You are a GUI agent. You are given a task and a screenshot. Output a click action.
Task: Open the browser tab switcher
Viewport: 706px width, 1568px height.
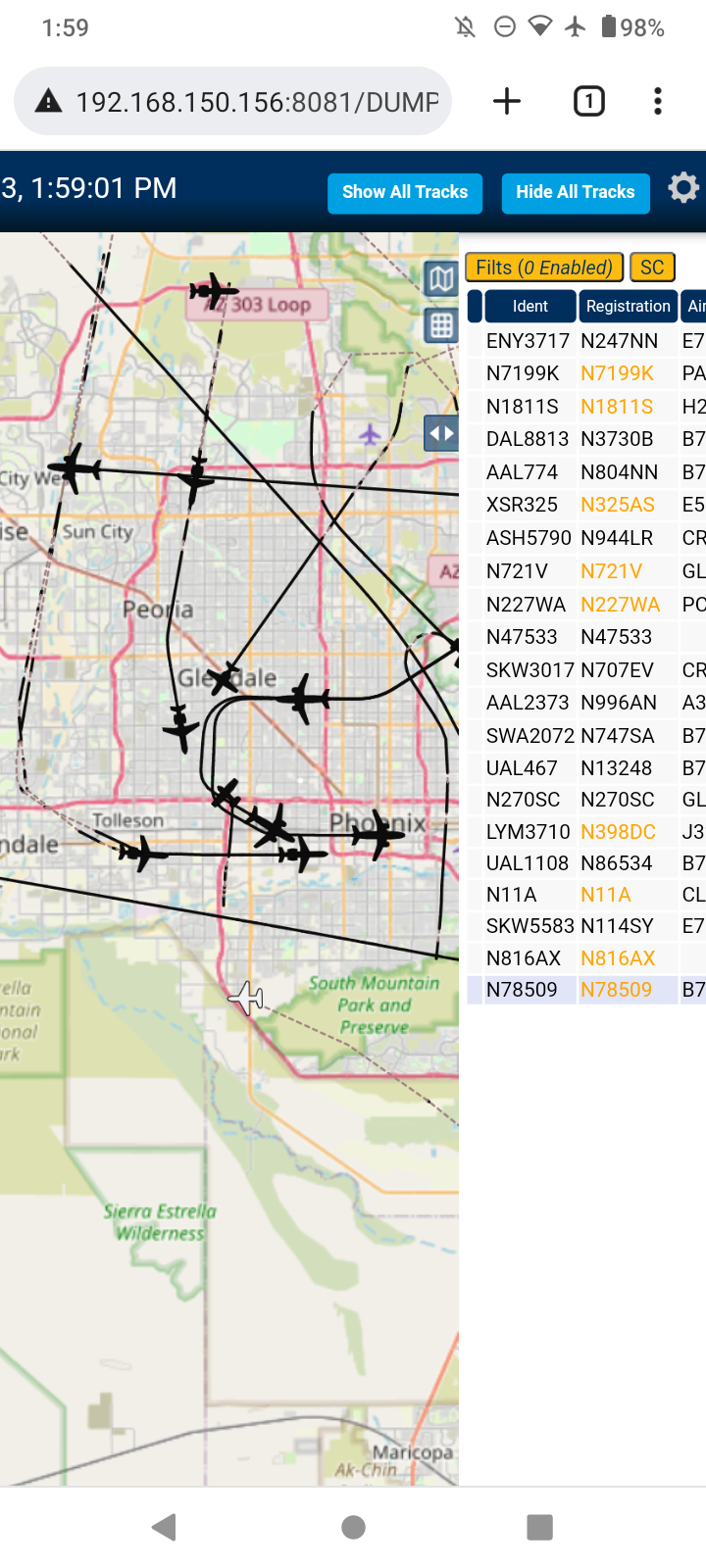tap(589, 101)
